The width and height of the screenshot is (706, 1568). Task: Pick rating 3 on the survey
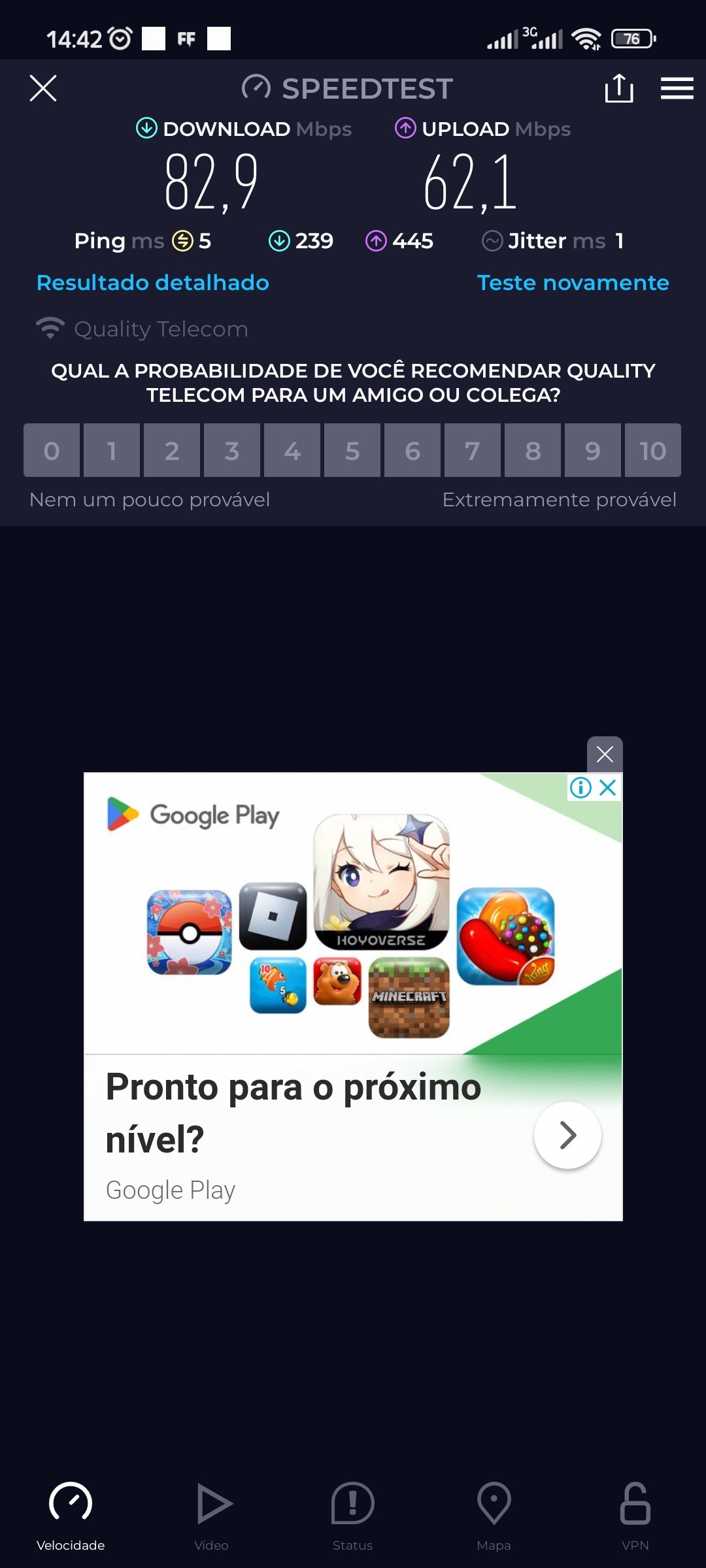pos(232,451)
